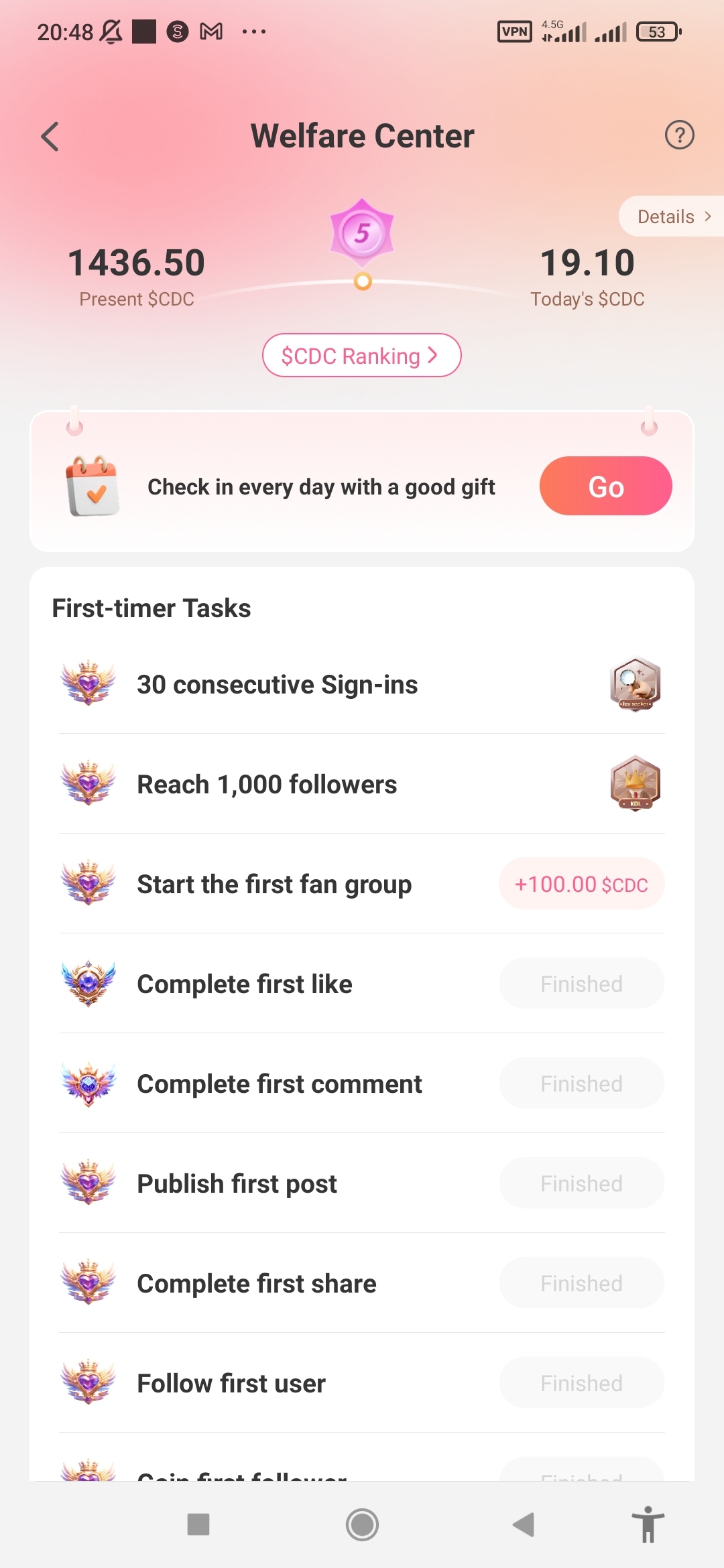This screenshot has width=724, height=1568.
Task: Open the Reach 1,000 followers task
Action: click(x=267, y=785)
